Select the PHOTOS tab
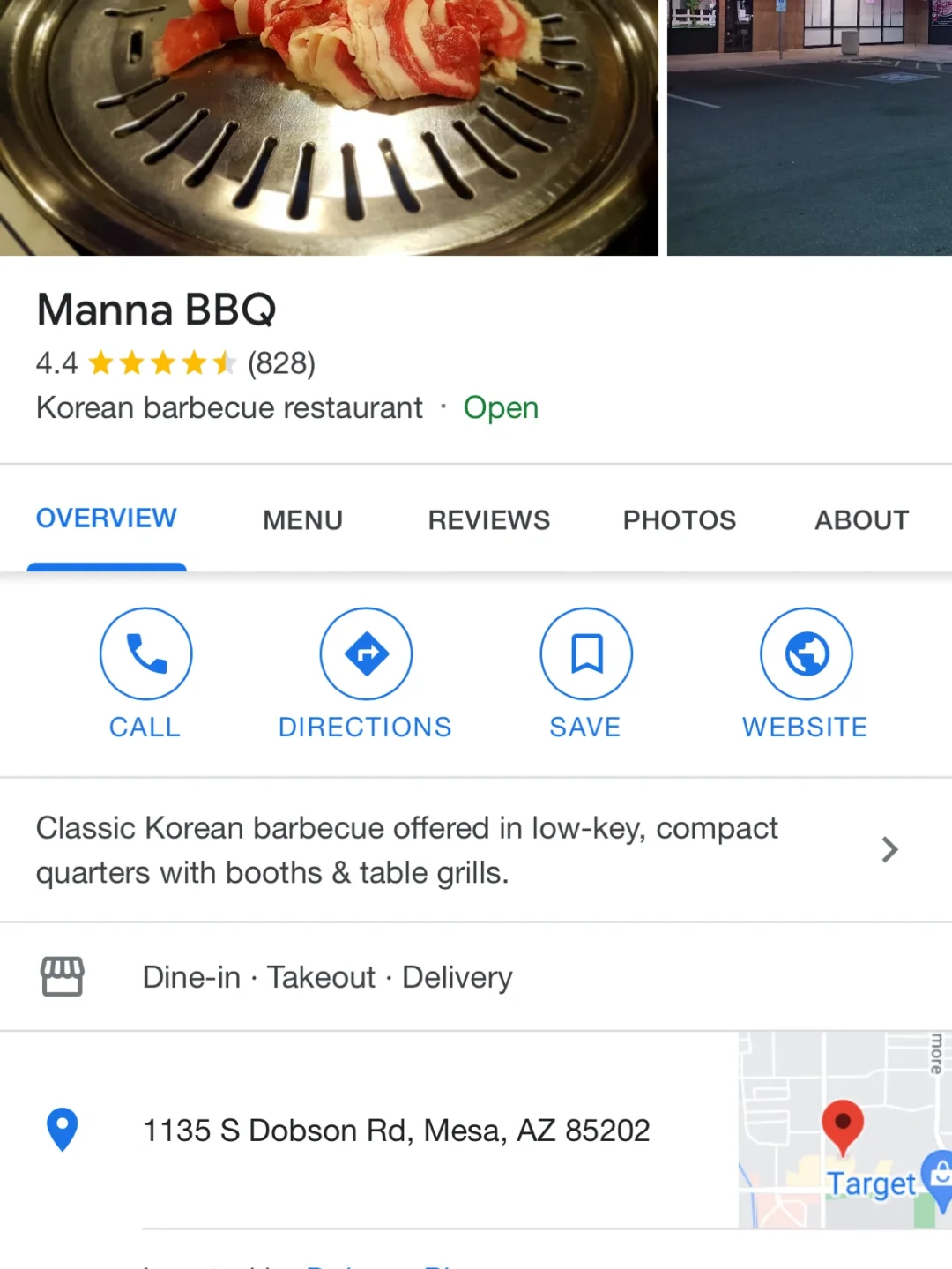Screen dimensions: 952x1269 [679, 519]
